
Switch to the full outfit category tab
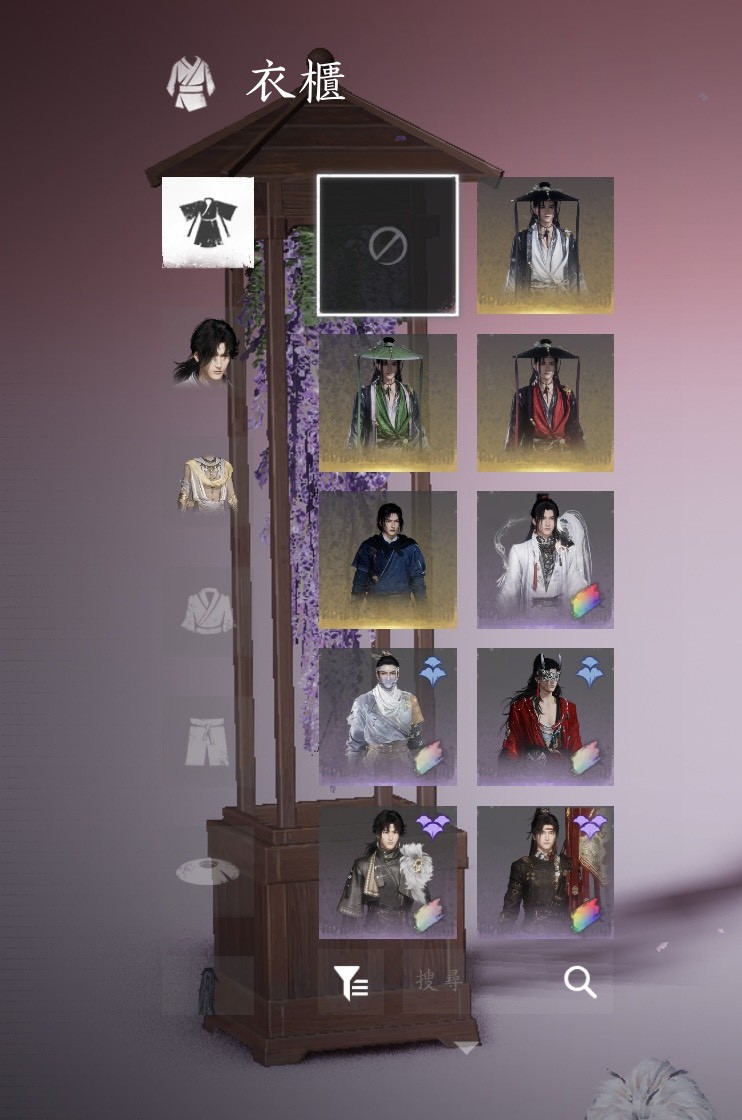click(208, 222)
